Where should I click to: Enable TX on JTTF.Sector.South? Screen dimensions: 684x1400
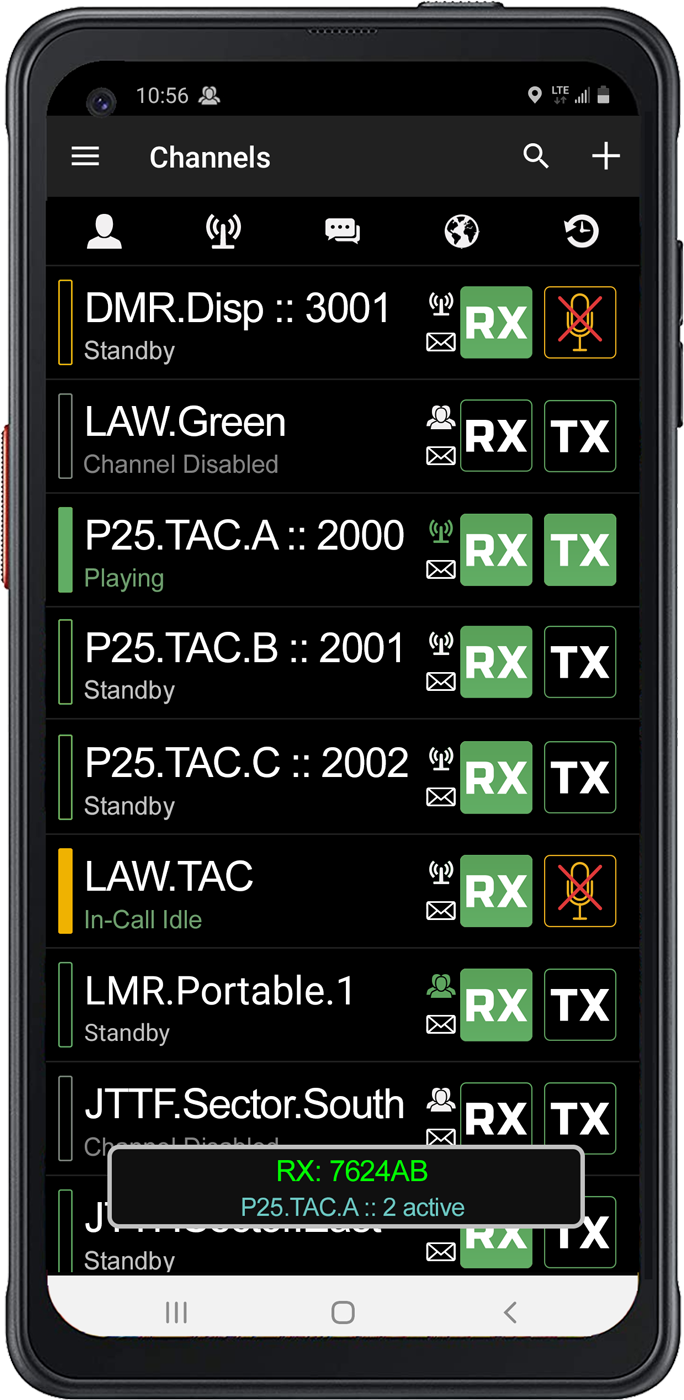tap(580, 1118)
